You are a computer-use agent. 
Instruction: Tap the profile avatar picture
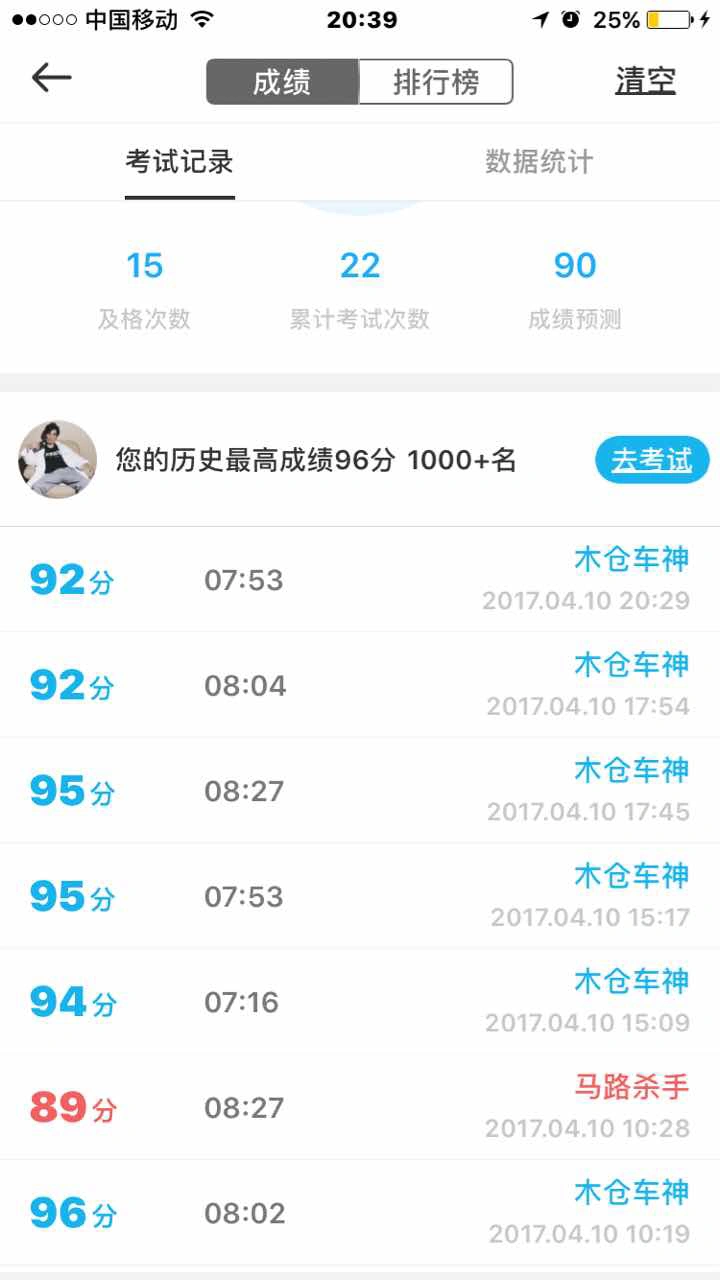(58, 460)
